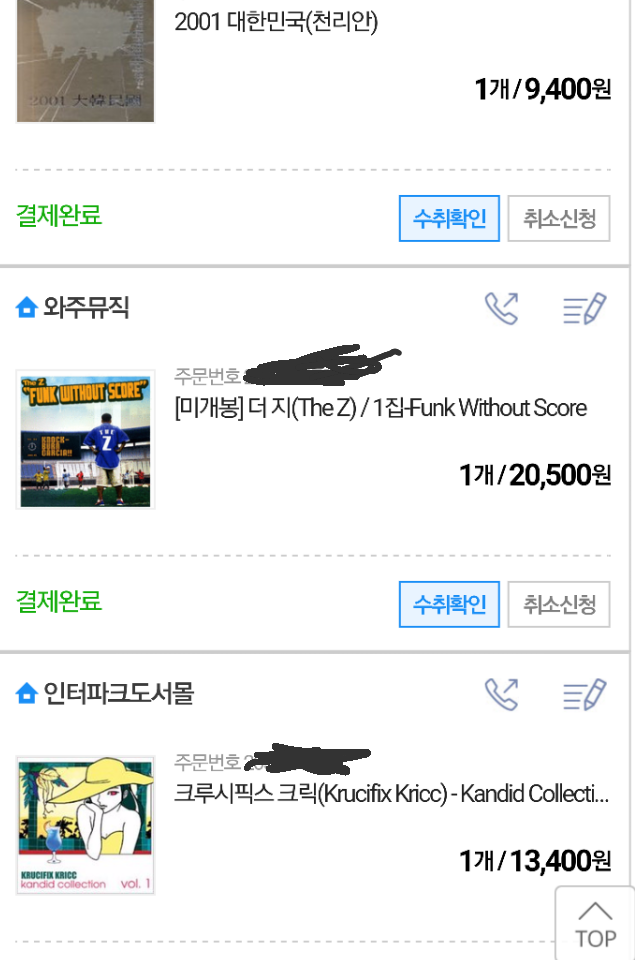Image resolution: width=635 pixels, height=960 pixels.
Task: Open the seller shop 와주뮤직
Action: [74, 308]
